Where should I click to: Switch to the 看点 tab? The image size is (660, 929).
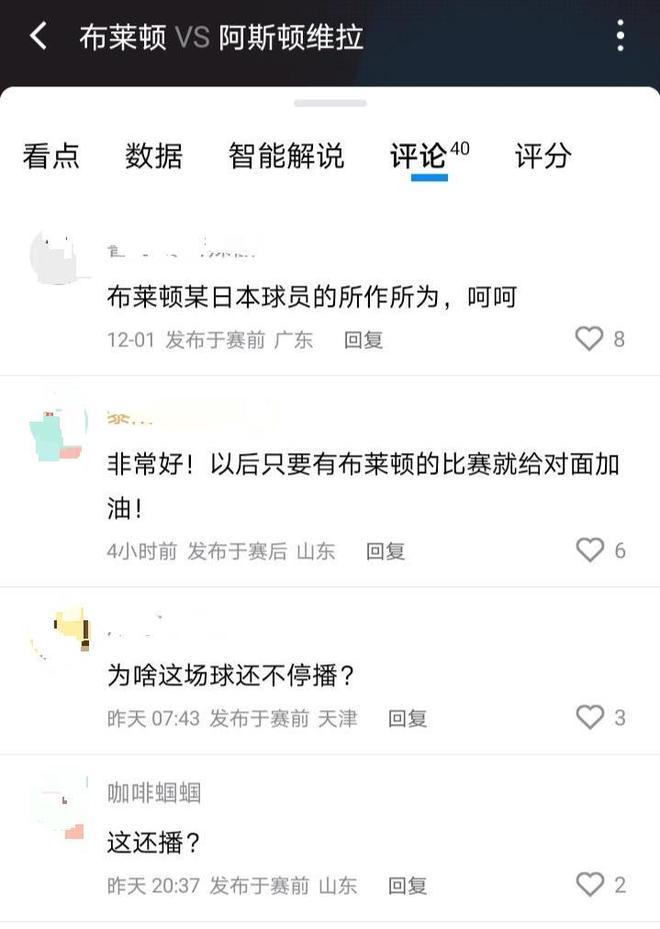(x=51, y=156)
